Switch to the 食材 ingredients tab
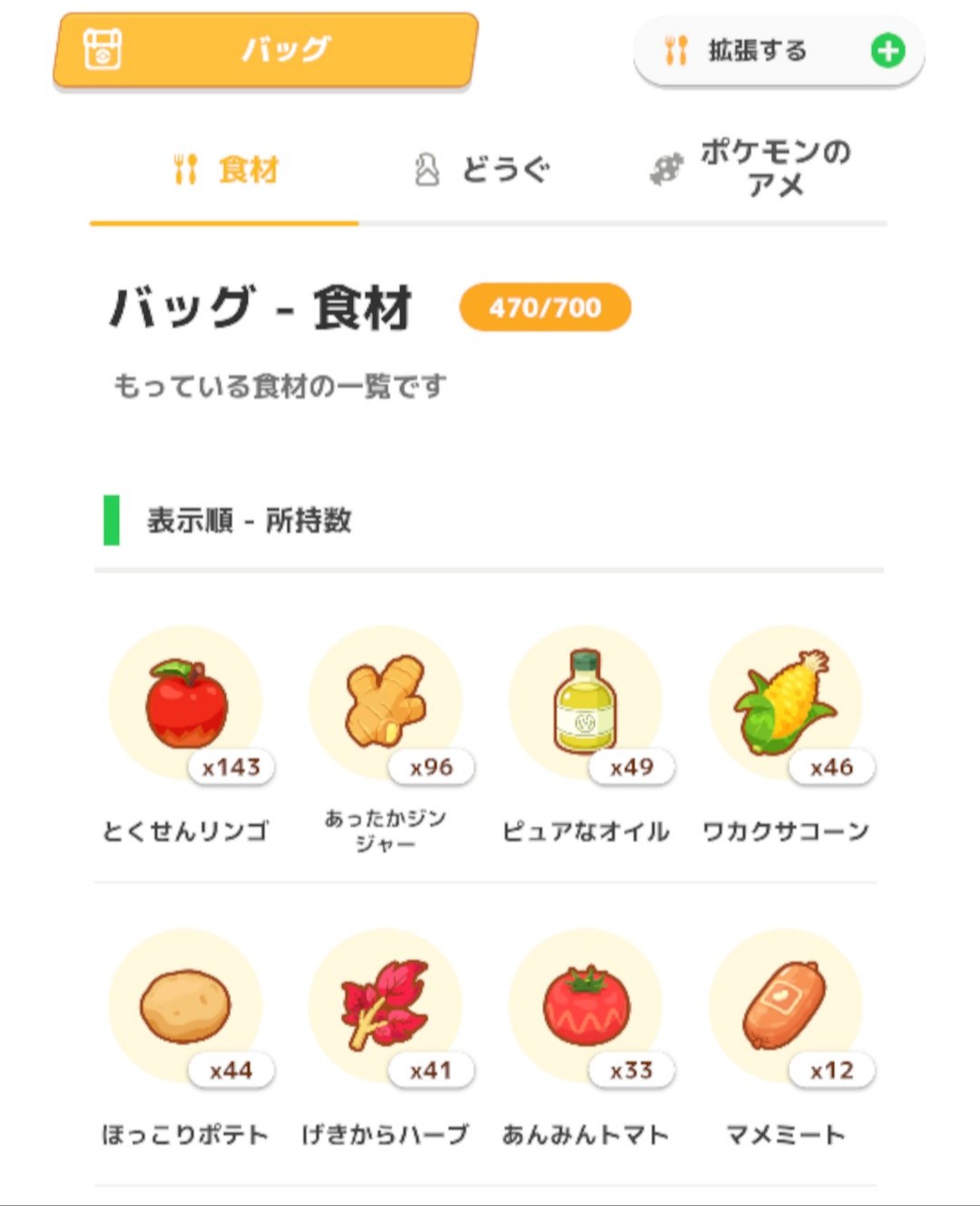Screen dimensions: 980x1206 (x=225, y=170)
